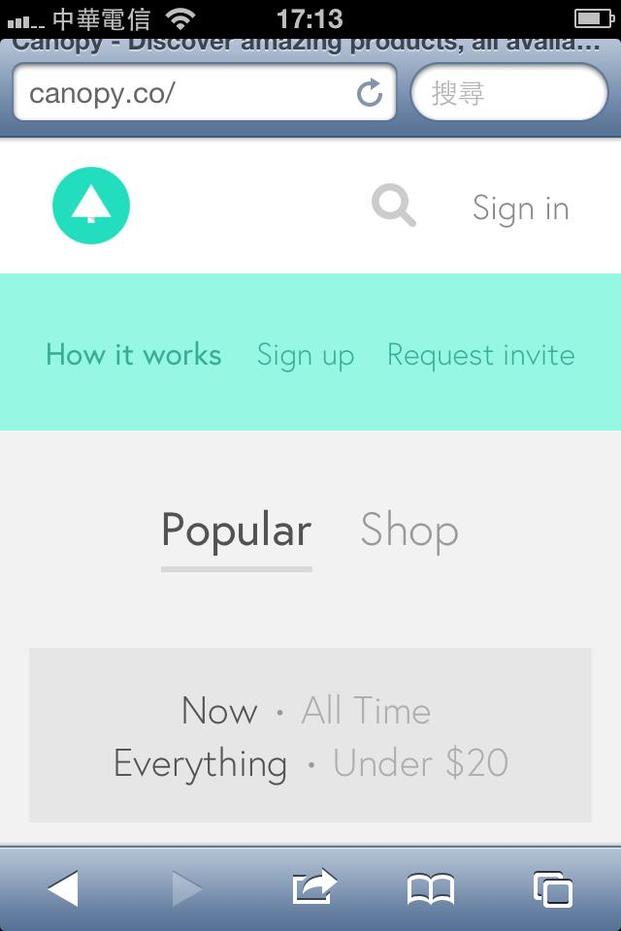Screen dimensions: 621x931
Task: Filter by Under $20
Action: tap(420, 764)
